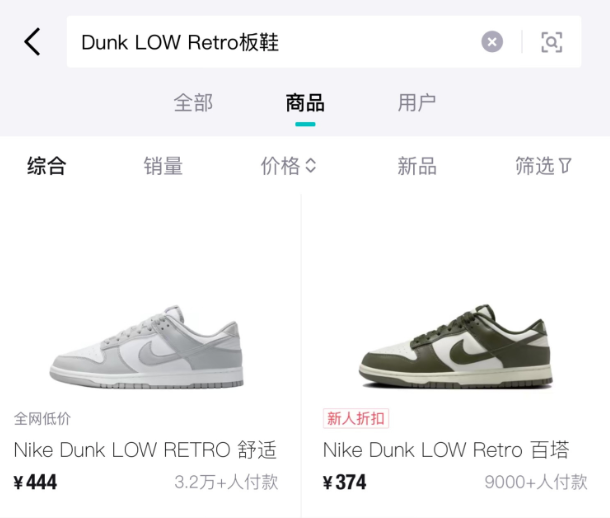Switch to the 全部 tab
The image size is (610, 518).
(193, 103)
